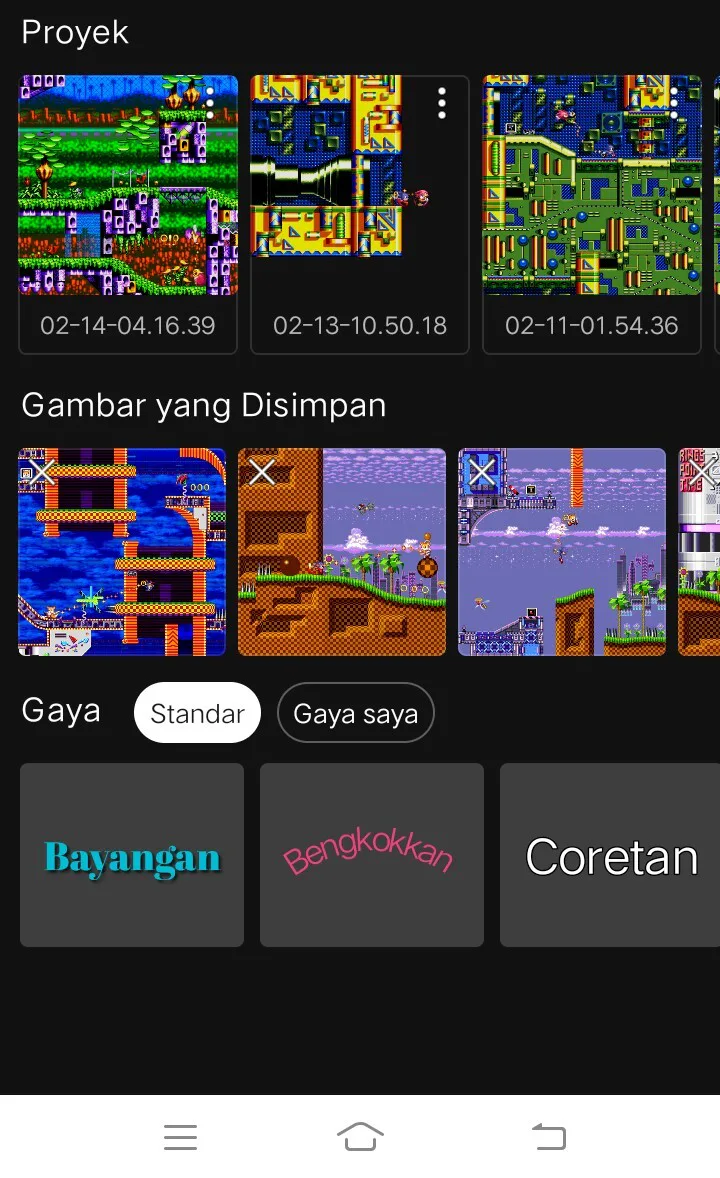Tap the system back button
This screenshot has height=1178, width=720.
[x=549, y=1137]
